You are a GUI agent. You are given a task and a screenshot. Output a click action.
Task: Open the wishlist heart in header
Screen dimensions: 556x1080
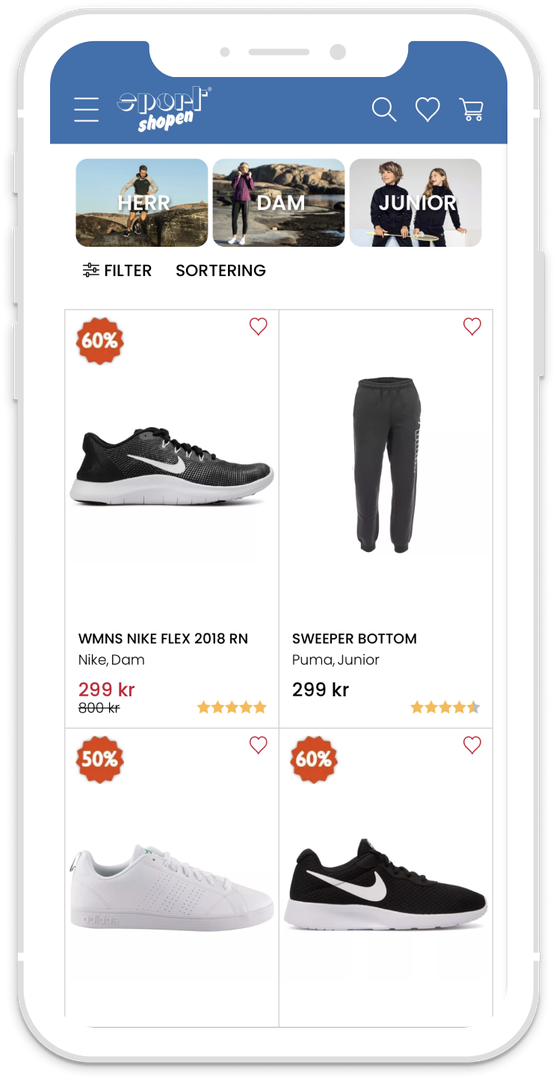[427, 110]
